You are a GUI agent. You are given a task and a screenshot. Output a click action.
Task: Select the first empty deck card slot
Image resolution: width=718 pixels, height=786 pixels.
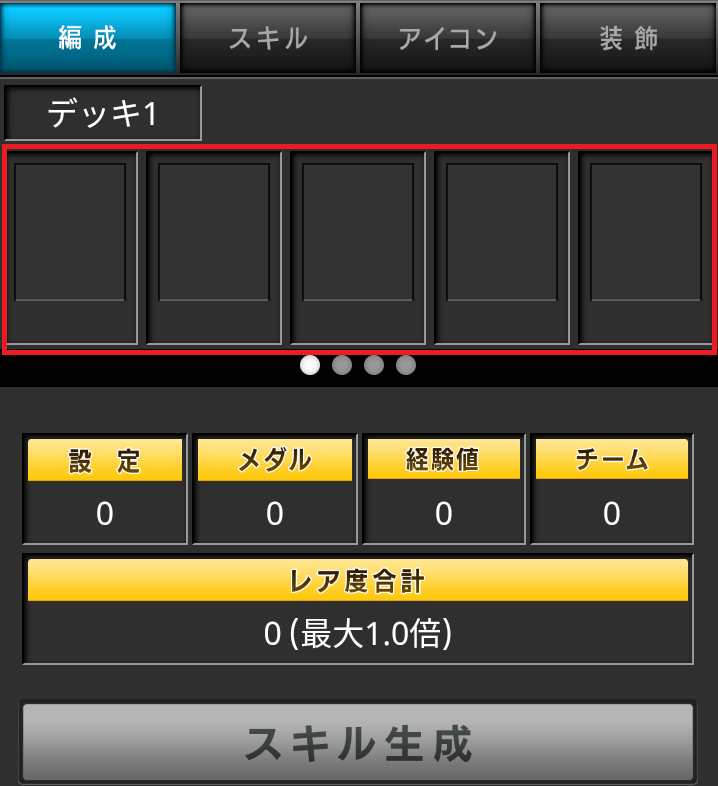pyautogui.click(x=70, y=247)
